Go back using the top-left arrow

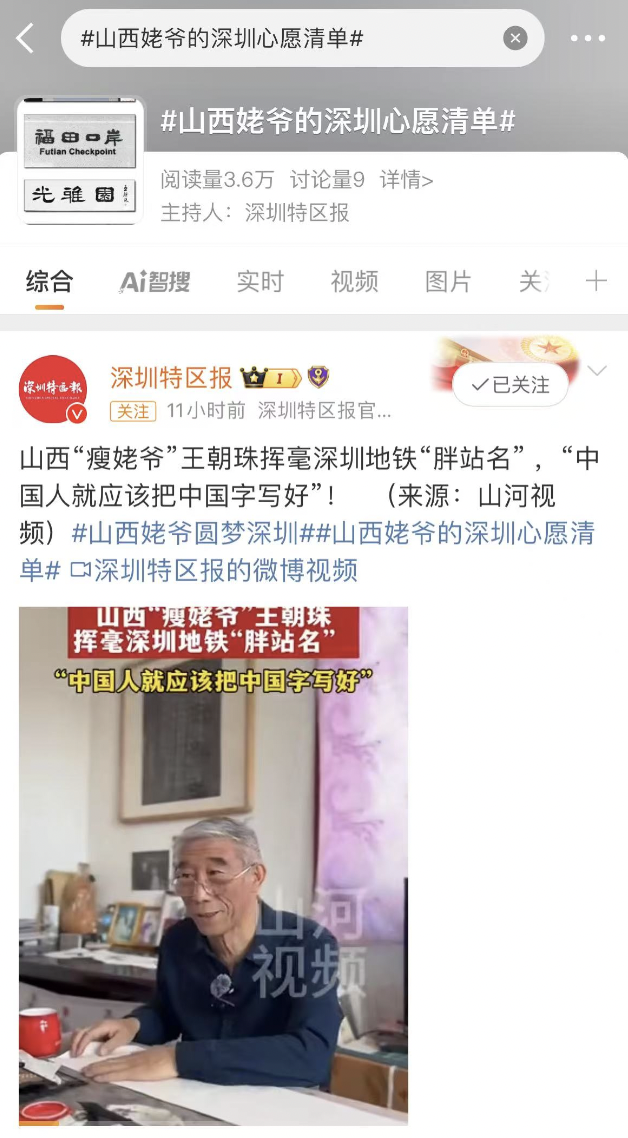(25, 39)
